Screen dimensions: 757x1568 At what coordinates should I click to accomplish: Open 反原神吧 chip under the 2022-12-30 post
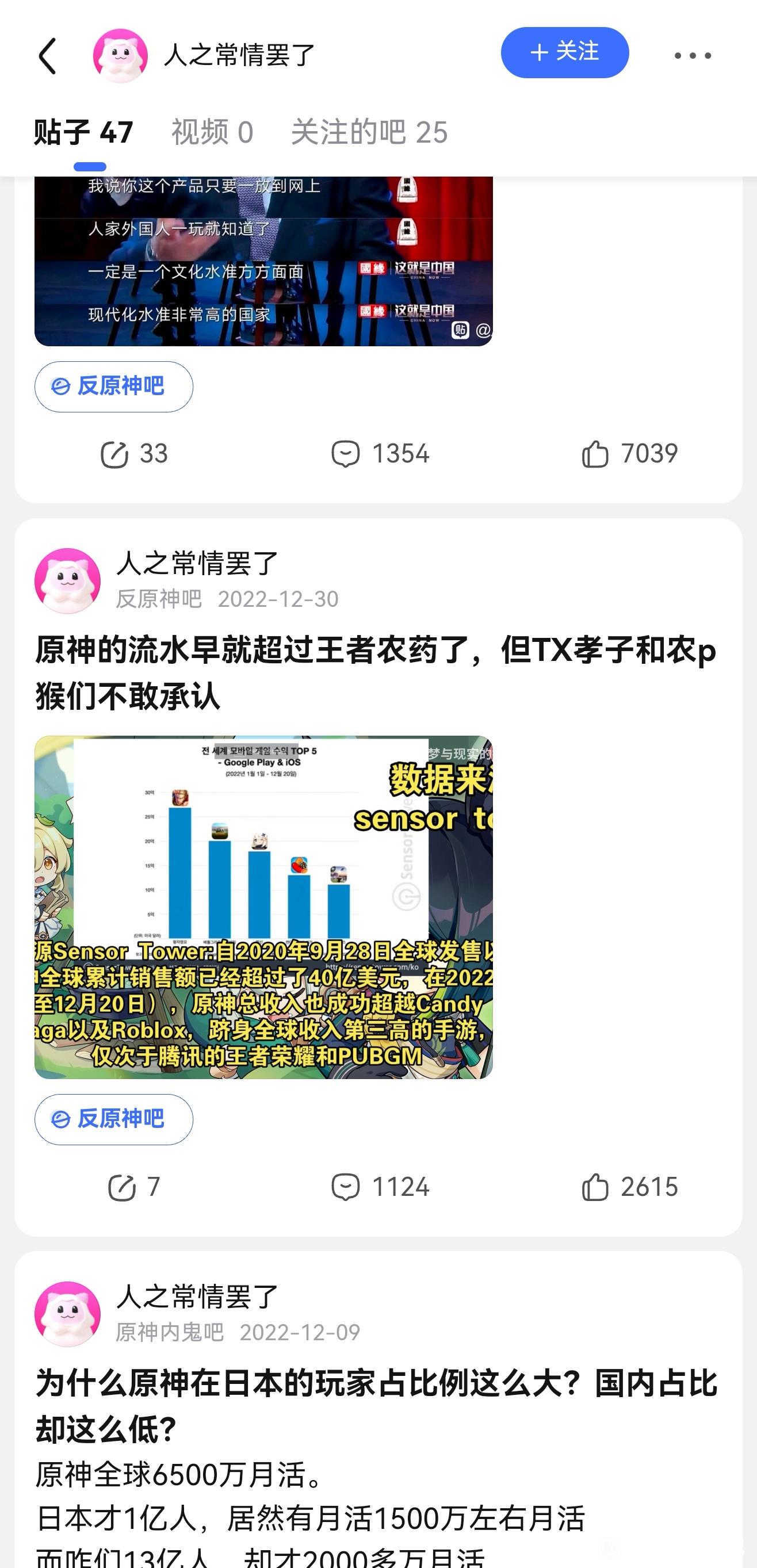[x=114, y=1119]
